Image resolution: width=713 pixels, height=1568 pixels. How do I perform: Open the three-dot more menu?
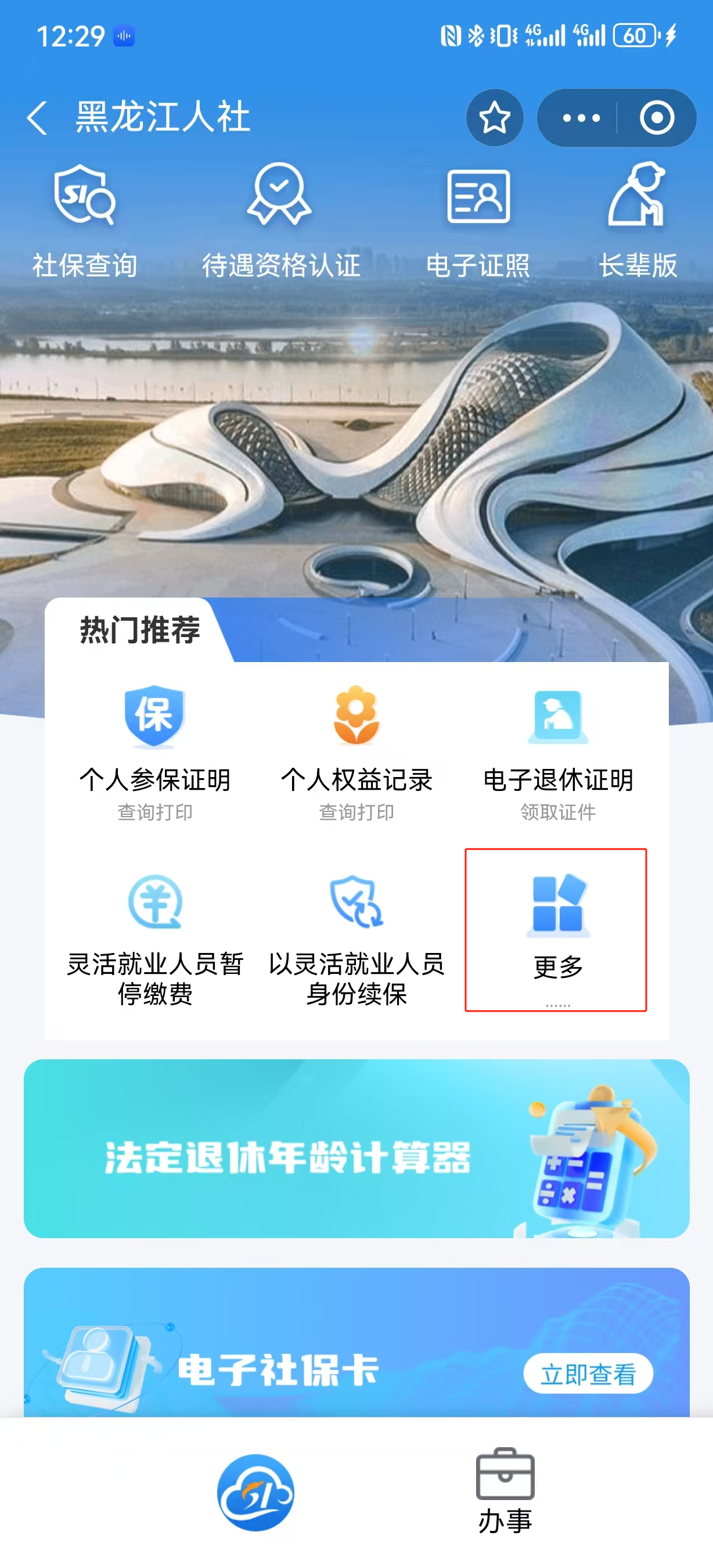pyautogui.click(x=581, y=117)
